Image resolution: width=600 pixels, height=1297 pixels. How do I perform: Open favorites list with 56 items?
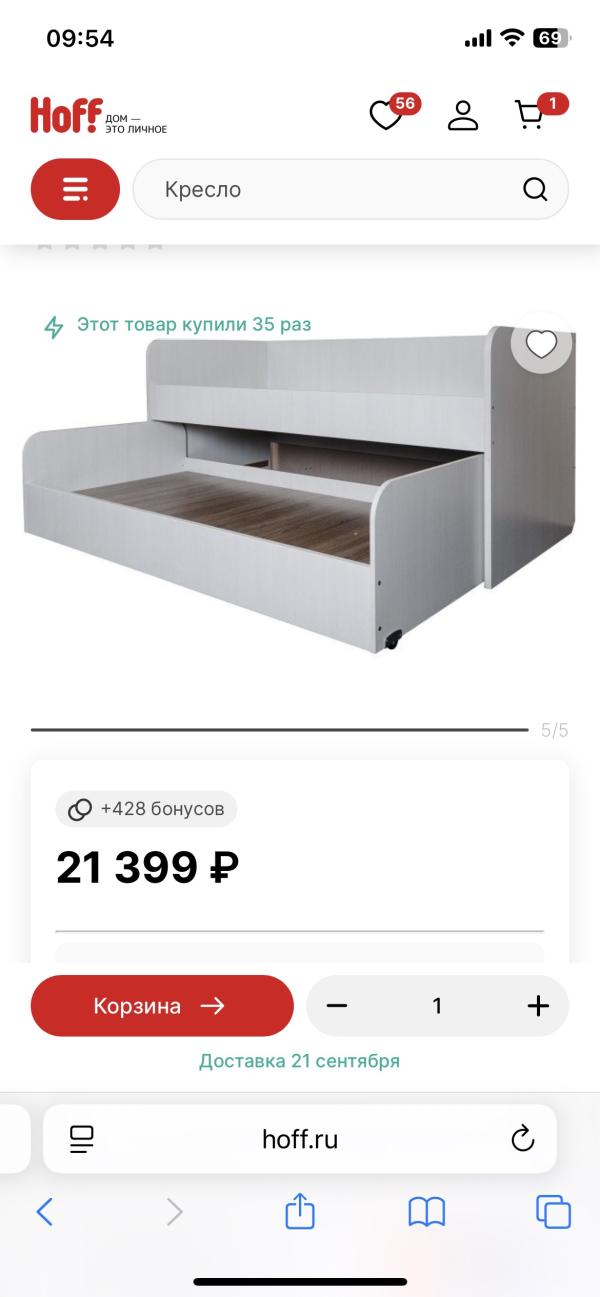point(386,116)
